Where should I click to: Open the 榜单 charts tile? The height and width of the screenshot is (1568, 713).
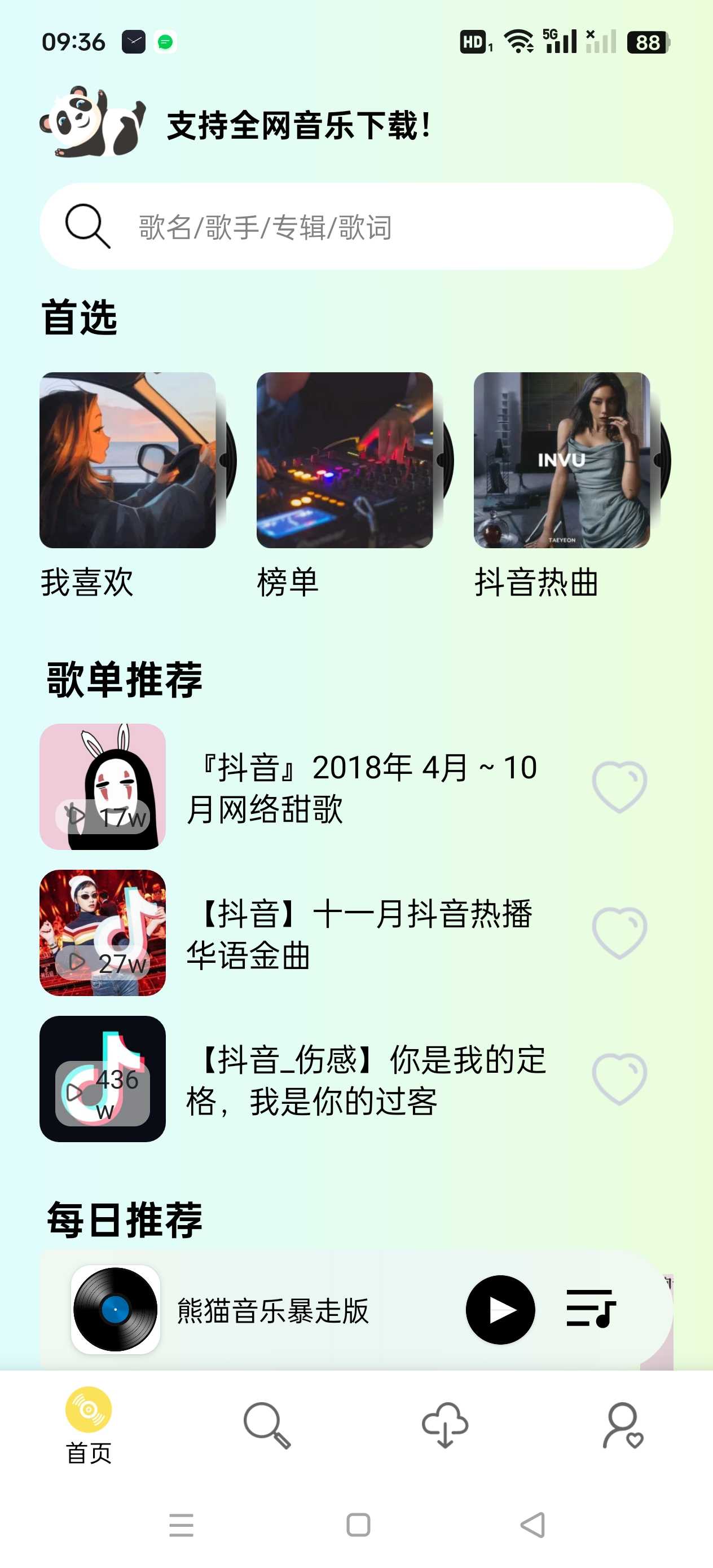click(x=345, y=460)
